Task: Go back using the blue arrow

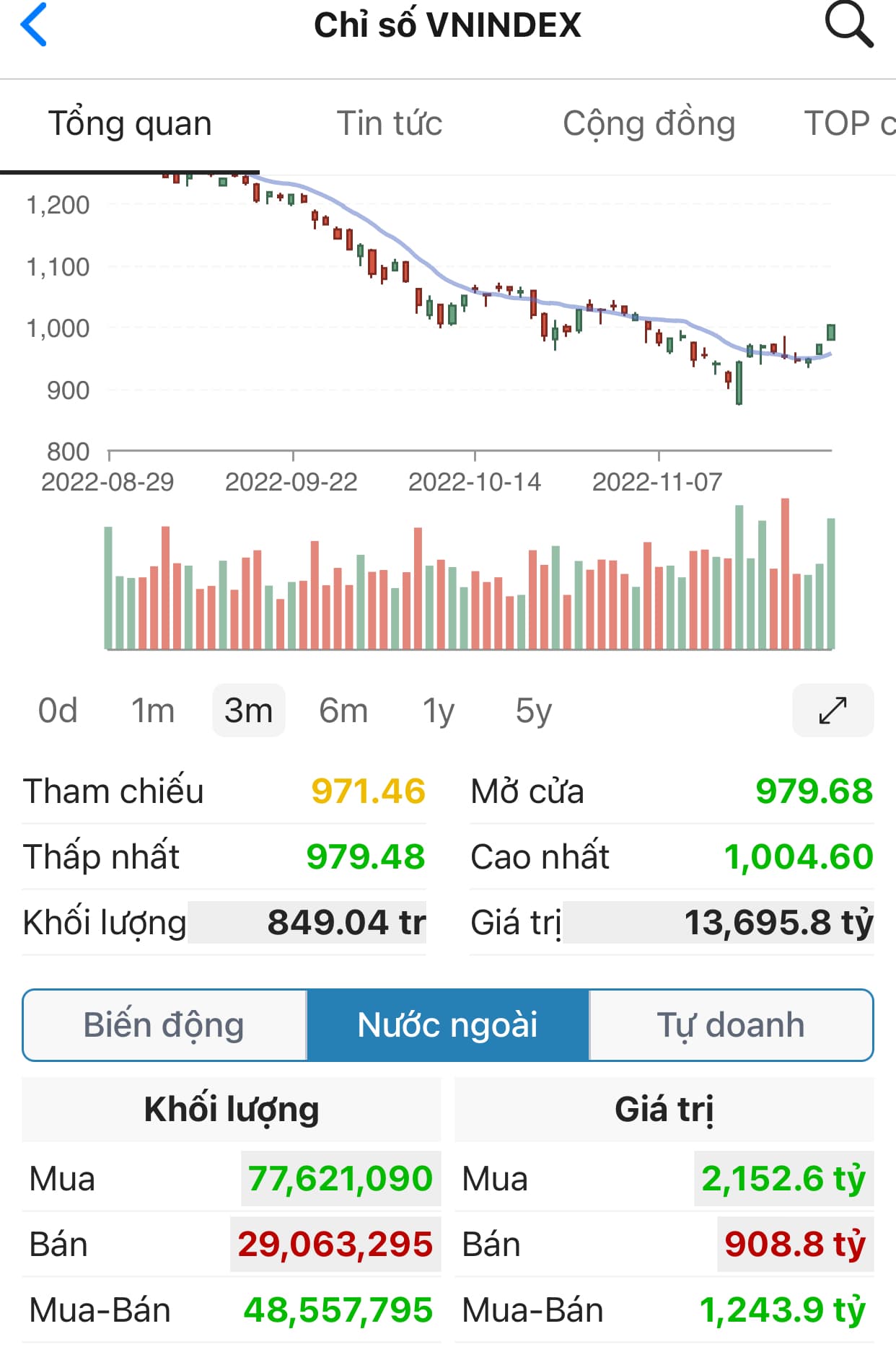Action: [x=34, y=25]
